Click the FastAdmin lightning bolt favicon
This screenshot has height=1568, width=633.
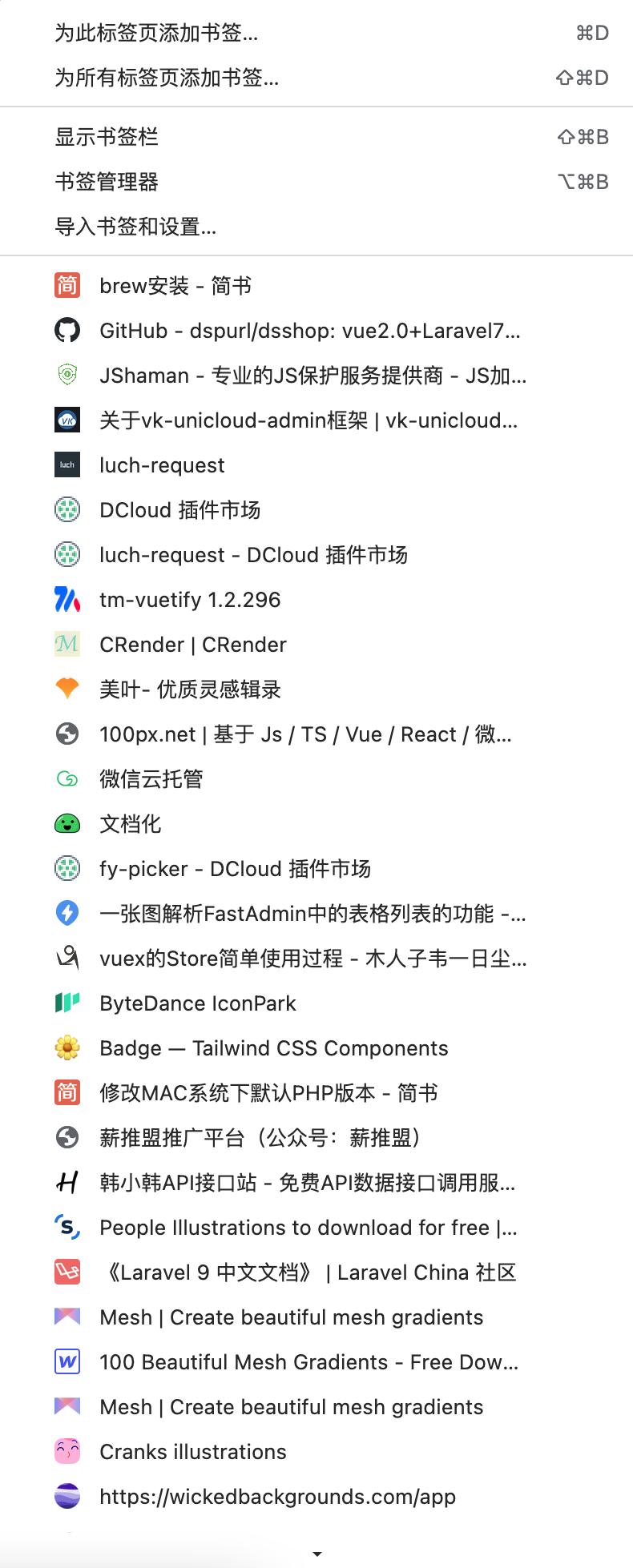(67, 913)
